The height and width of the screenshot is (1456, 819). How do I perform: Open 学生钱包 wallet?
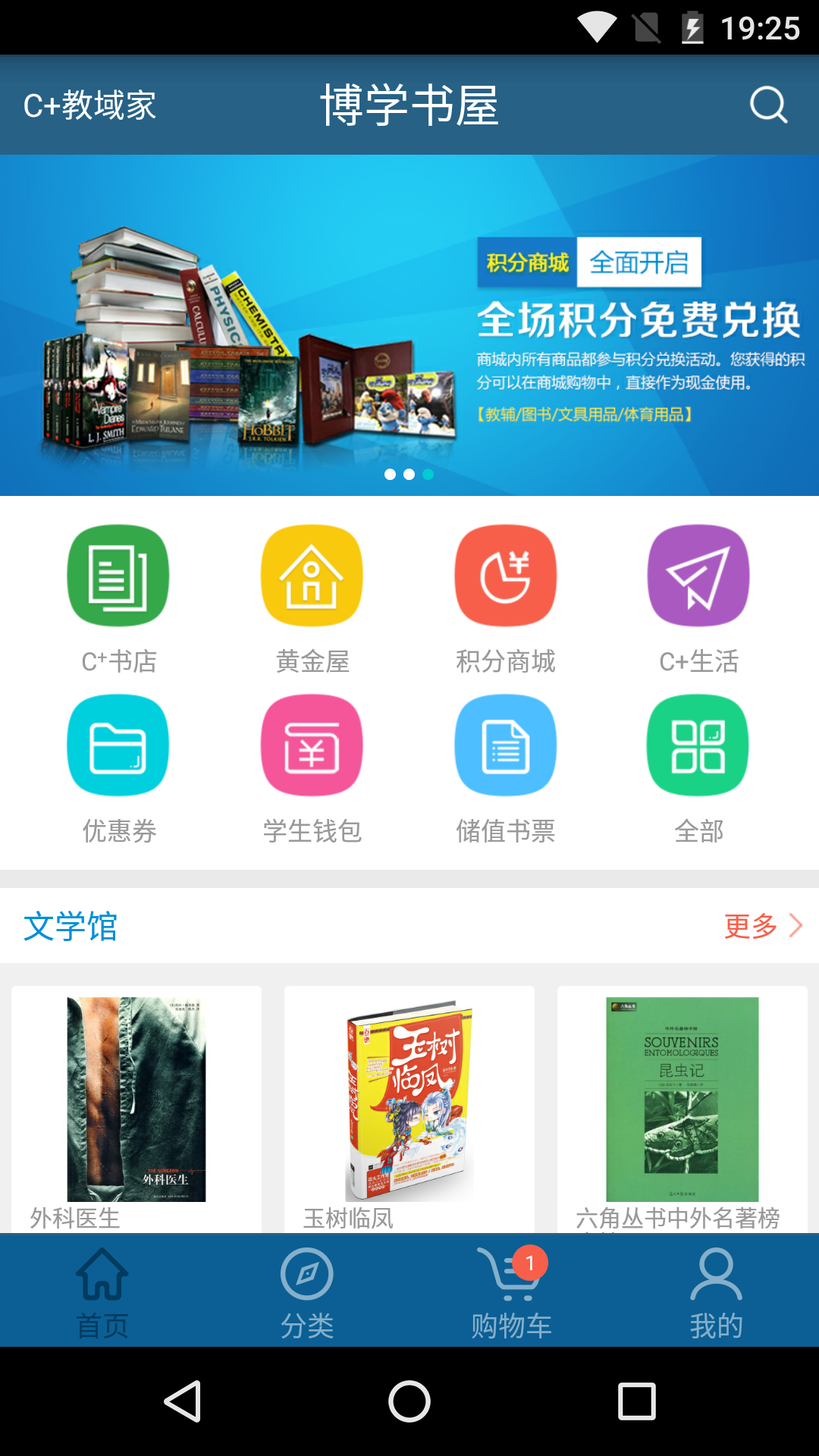(312, 746)
